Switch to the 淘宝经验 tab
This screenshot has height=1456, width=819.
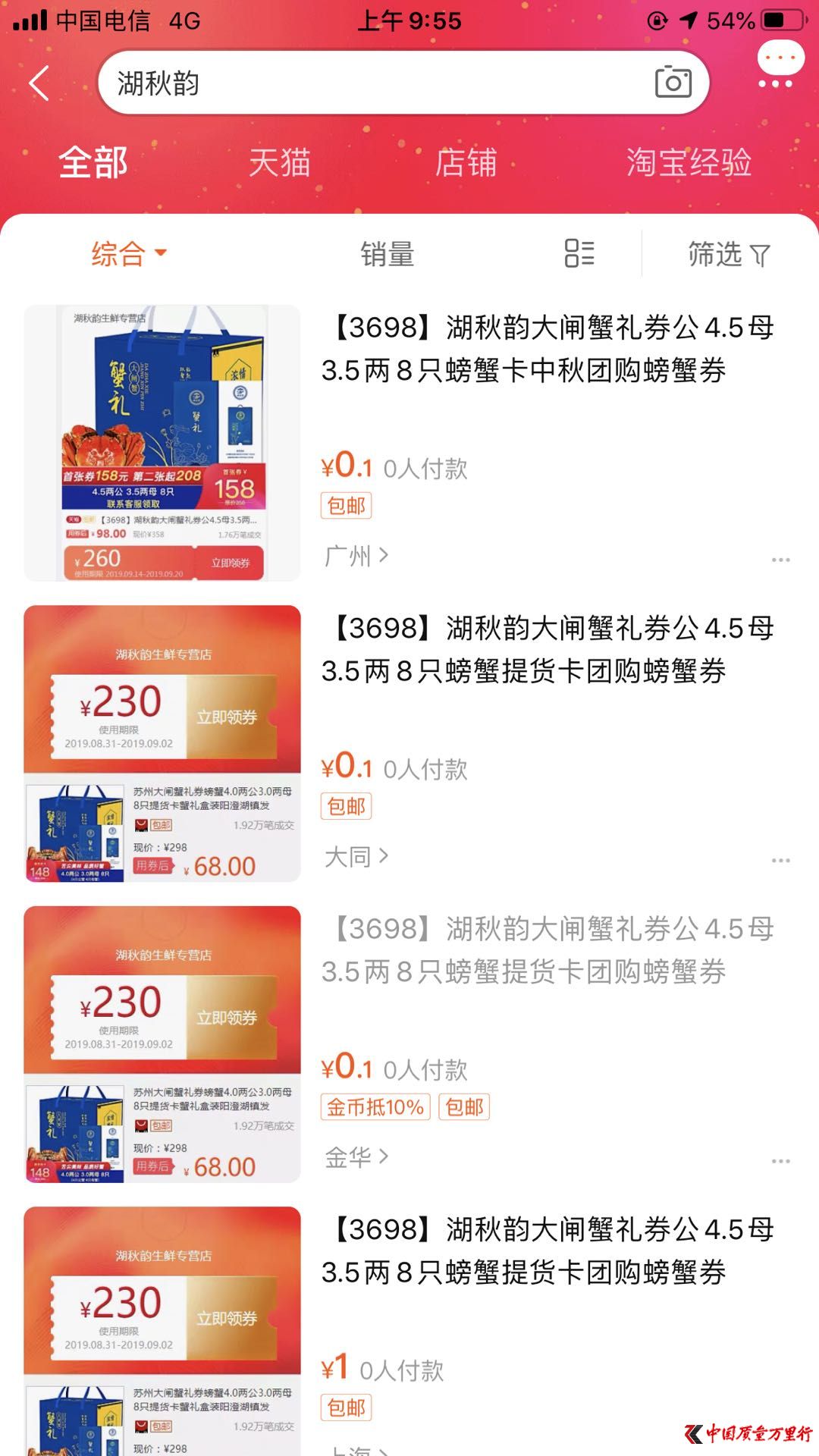pos(689,162)
